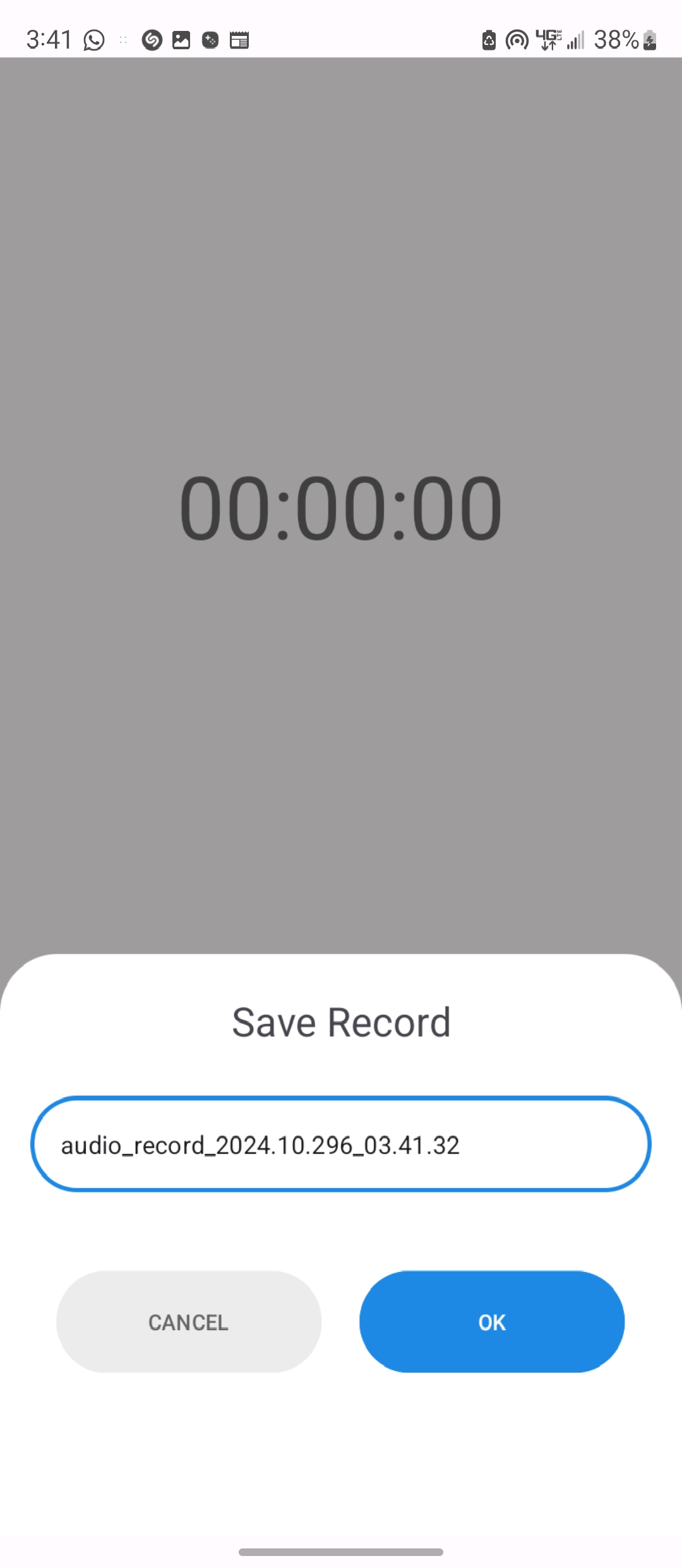Open the game controller notification icon
This screenshot has height=1568, width=682.
coord(210,40)
